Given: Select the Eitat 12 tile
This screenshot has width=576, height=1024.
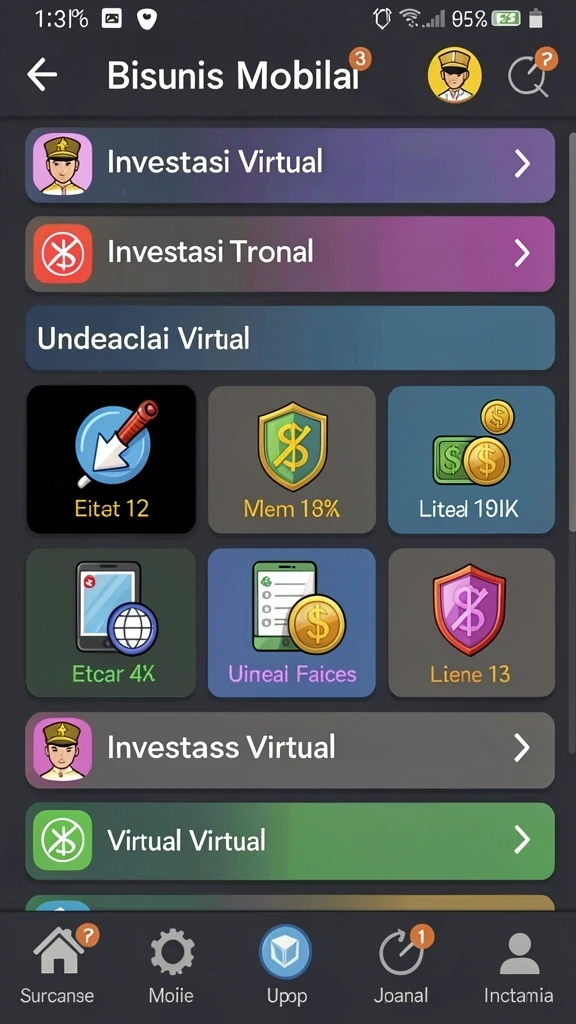Looking at the screenshot, I should (111, 459).
